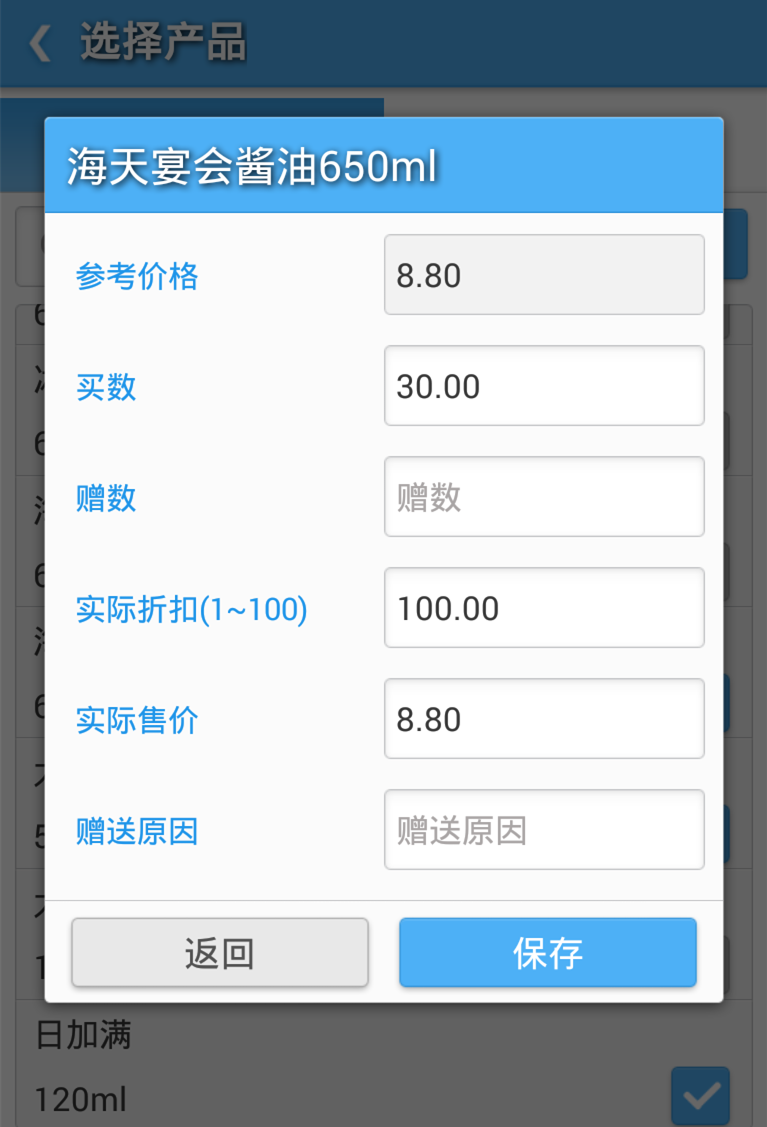Select the 实际售价 actual price field
Screen dimensions: 767x1127
[x=544, y=719]
